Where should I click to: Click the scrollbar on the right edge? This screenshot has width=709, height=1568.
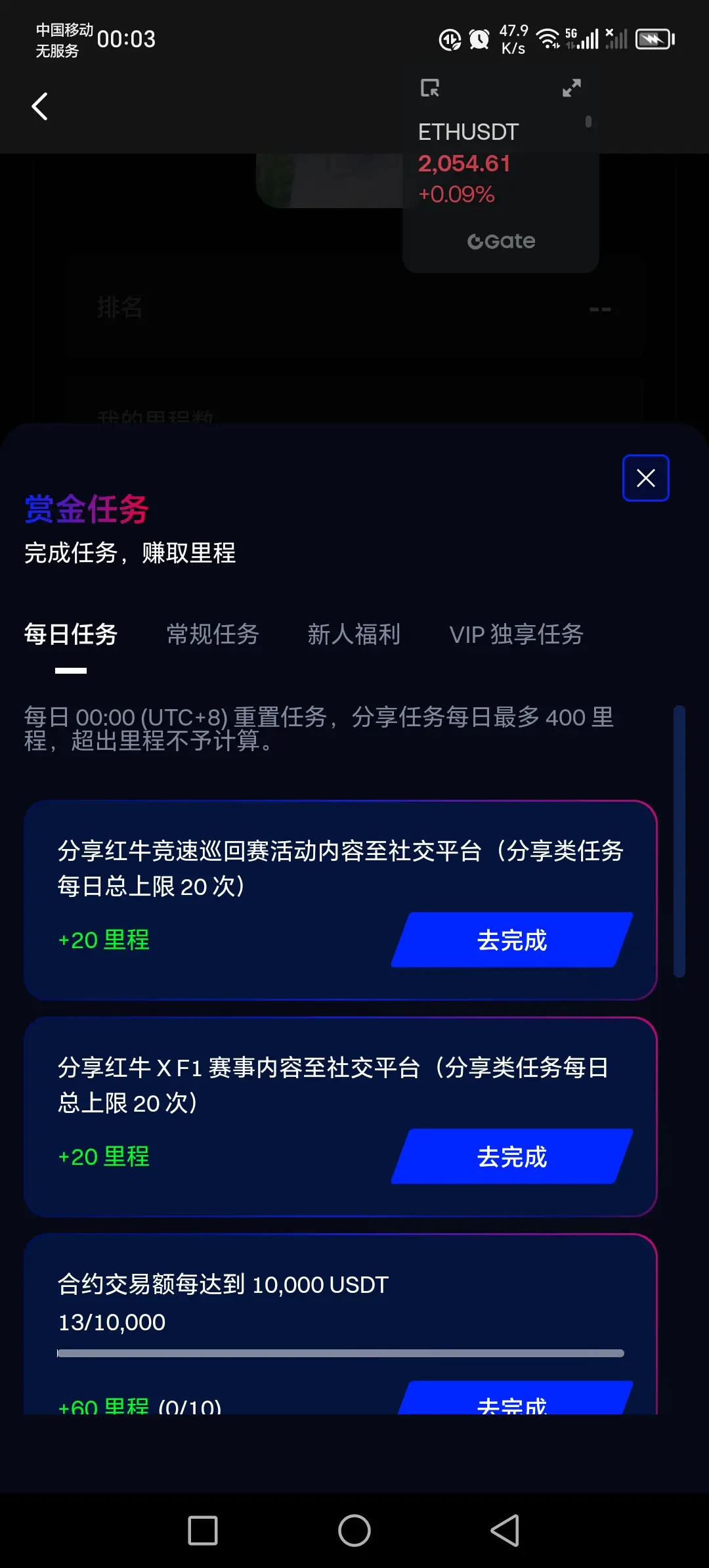[x=679, y=840]
